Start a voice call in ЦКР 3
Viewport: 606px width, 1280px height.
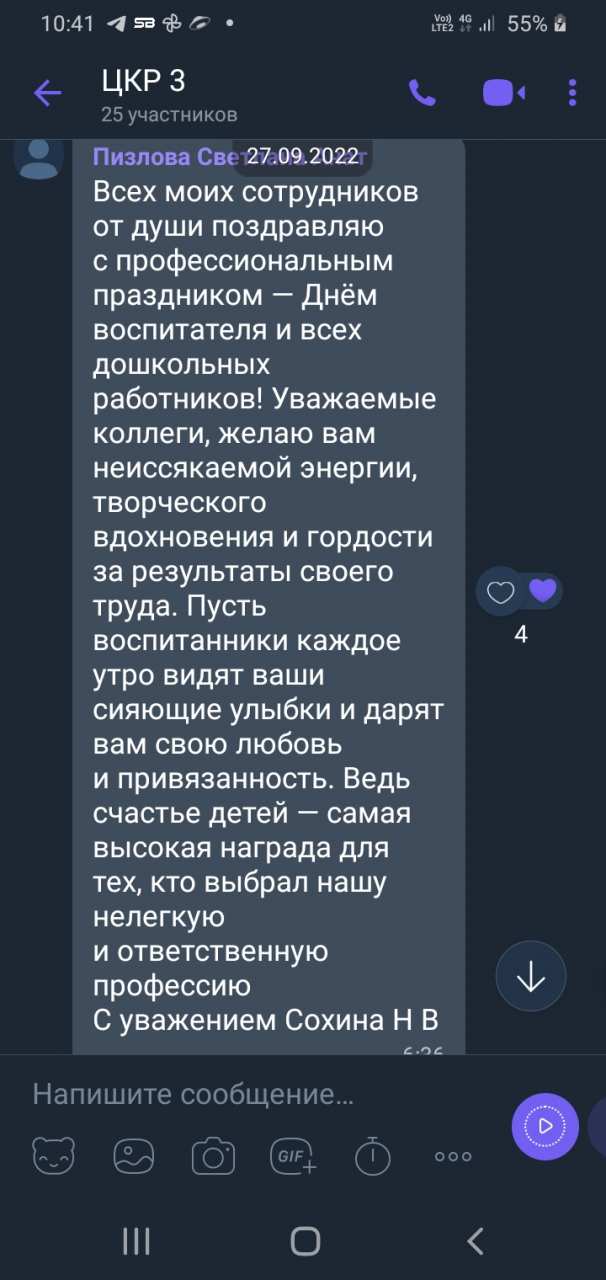pos(422,93)
